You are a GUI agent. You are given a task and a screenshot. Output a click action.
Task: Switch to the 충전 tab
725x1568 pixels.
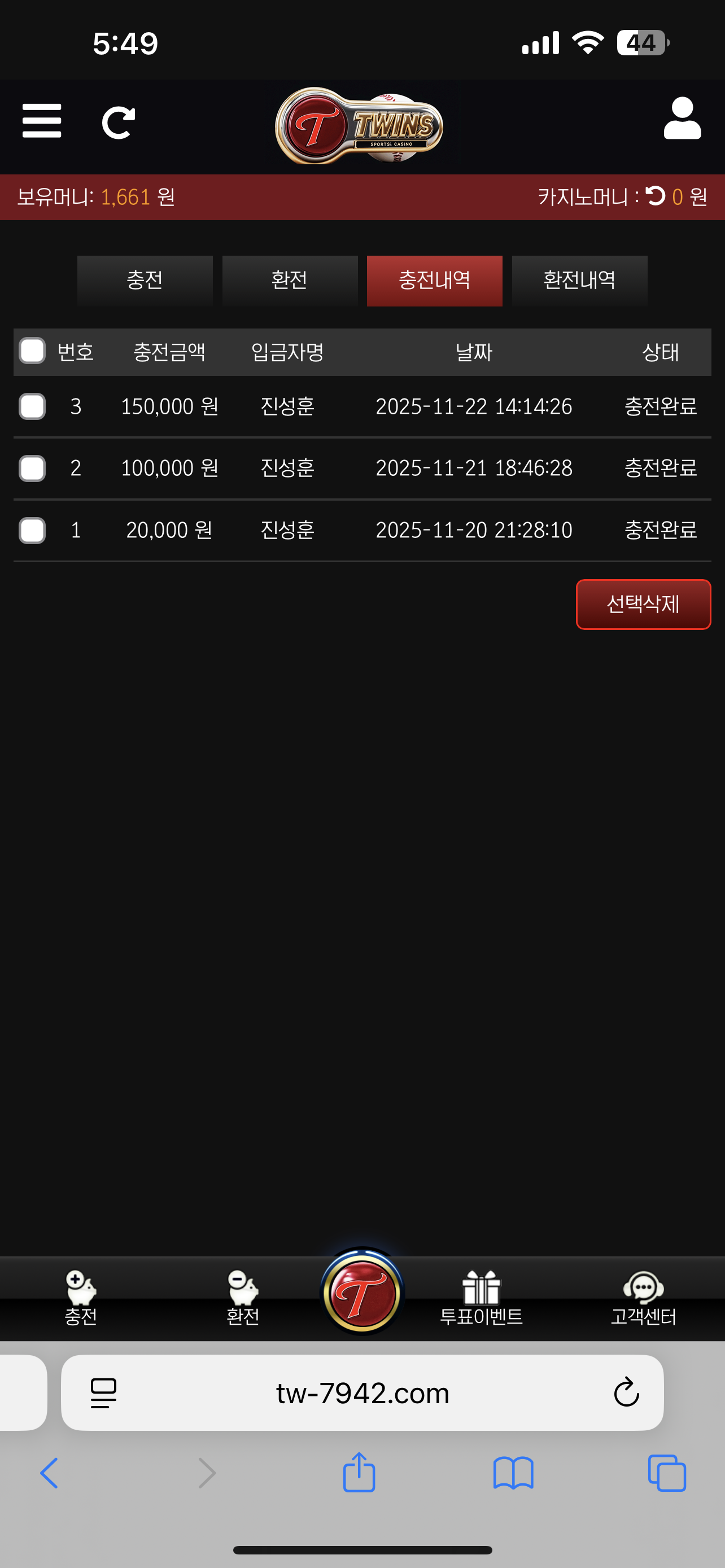(145, 280)
